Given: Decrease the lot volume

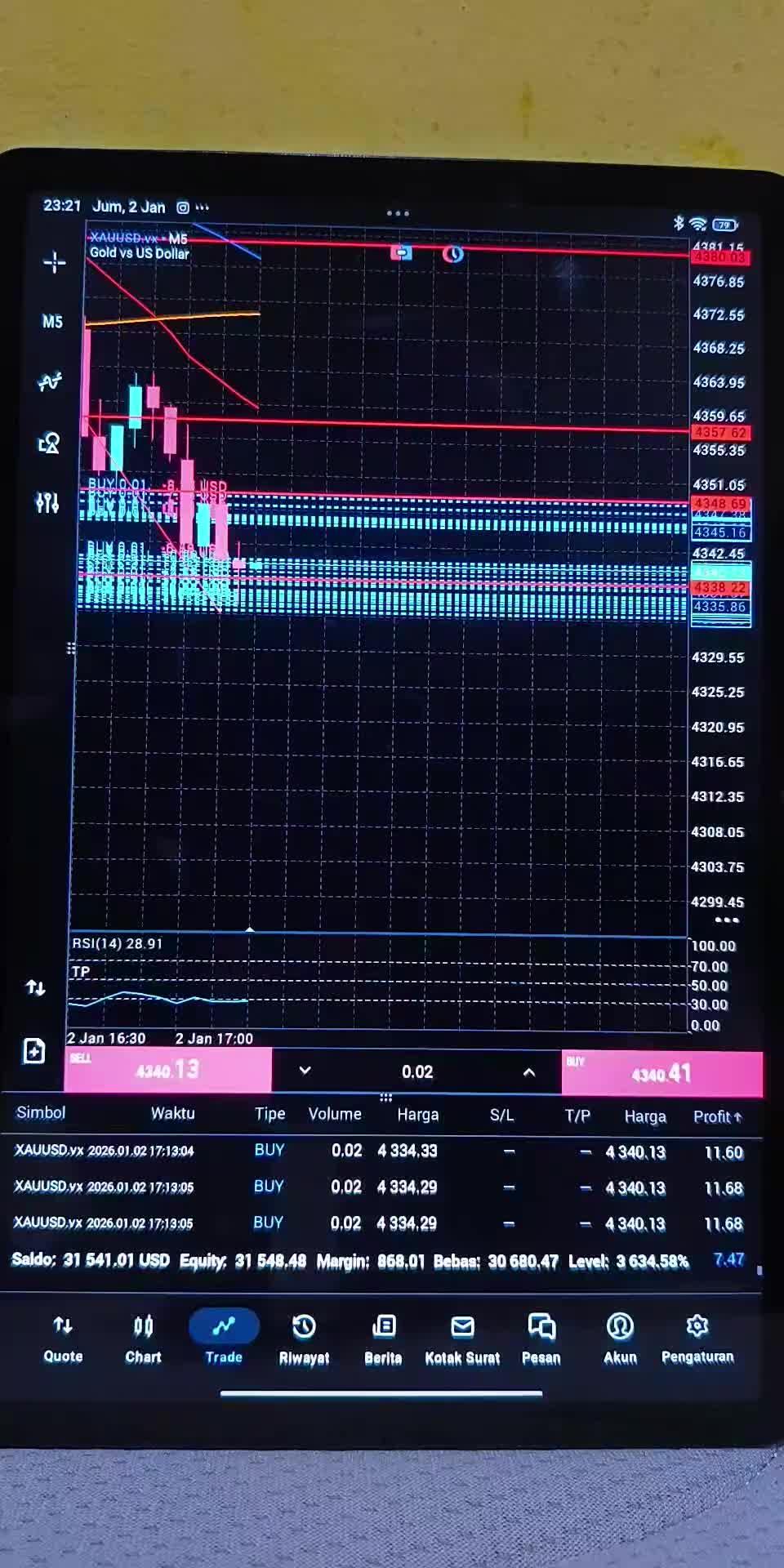Looking at the screenshot, I should click(305, 1071).
